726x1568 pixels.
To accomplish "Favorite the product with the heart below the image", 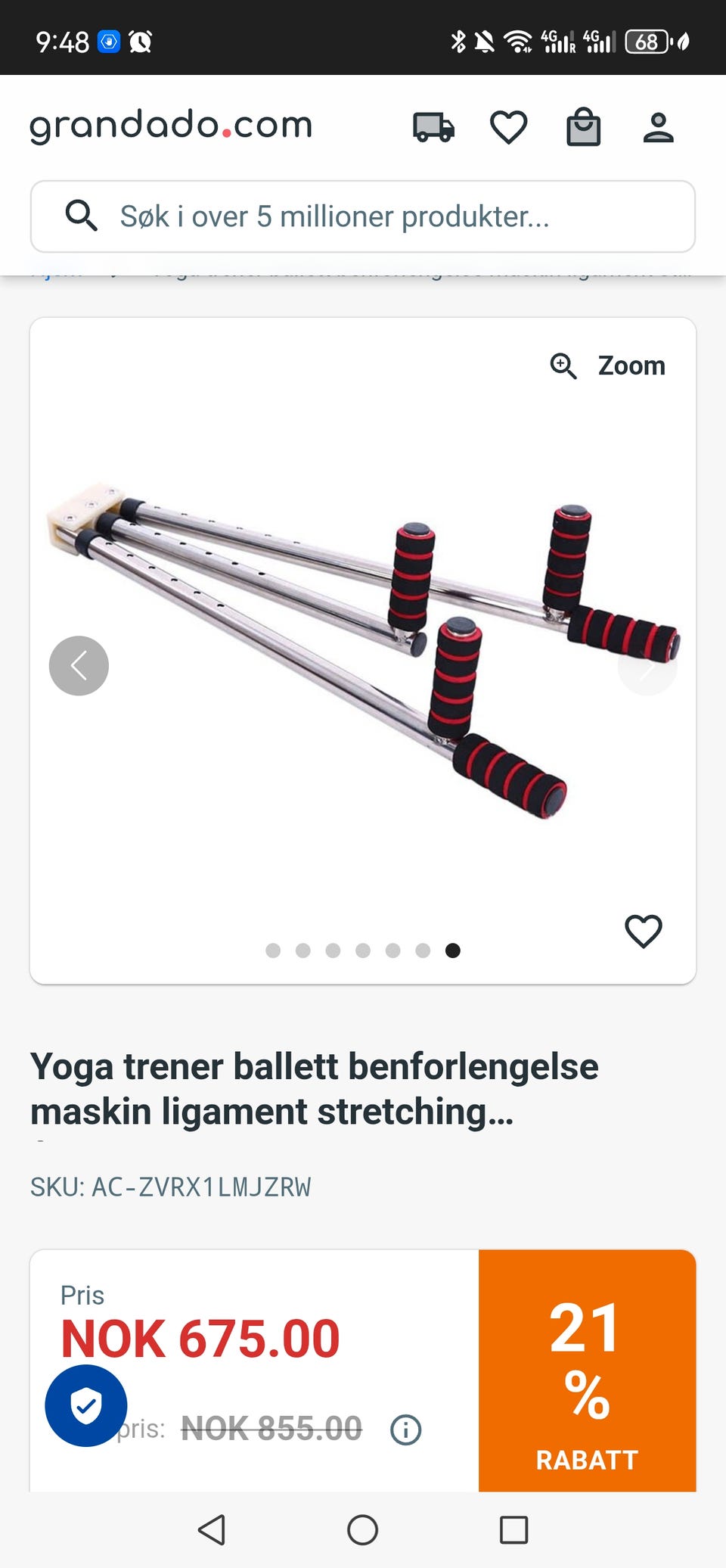I will [x=644, y=932].
